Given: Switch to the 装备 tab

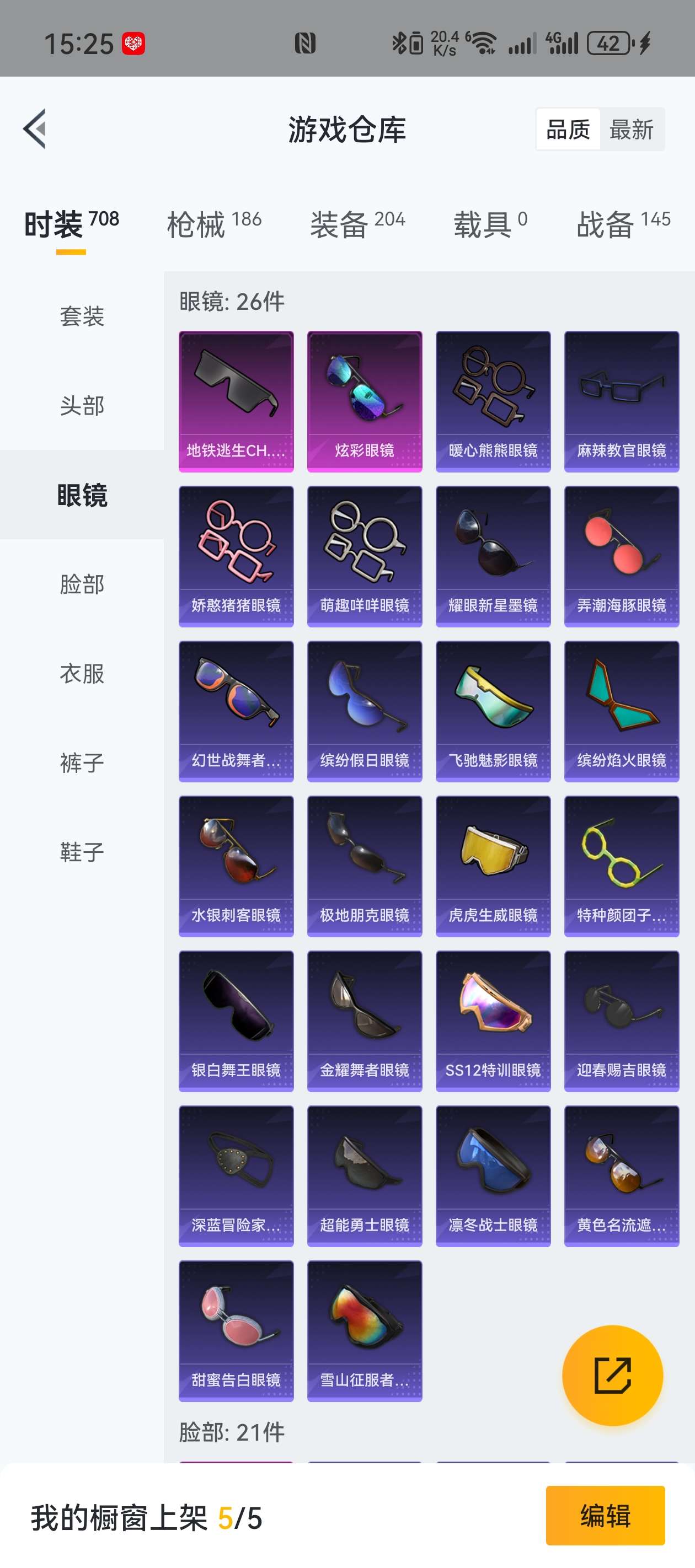Looking at the screenshot, I should pyautogui.click(x=357, y=224).
